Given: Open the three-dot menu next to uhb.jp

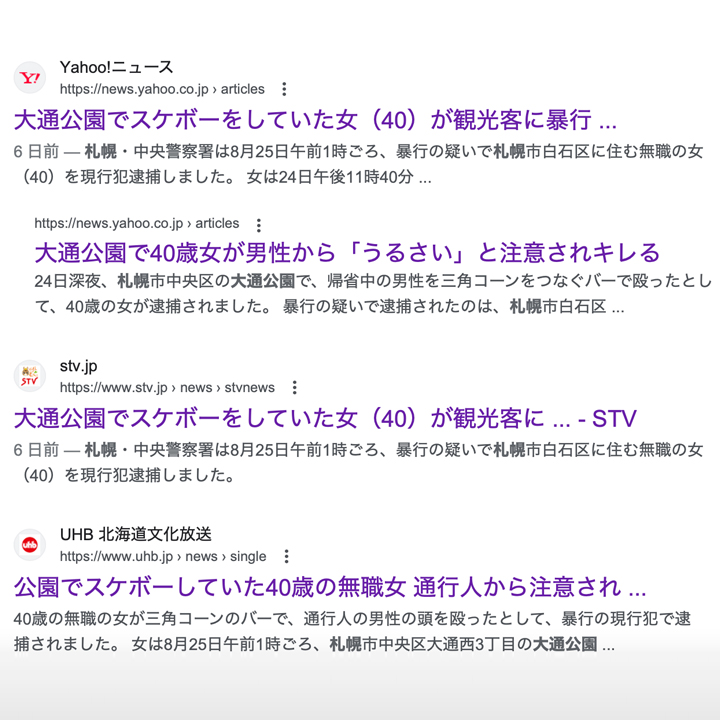Looking at the screenshot, I should pos(286,557).
